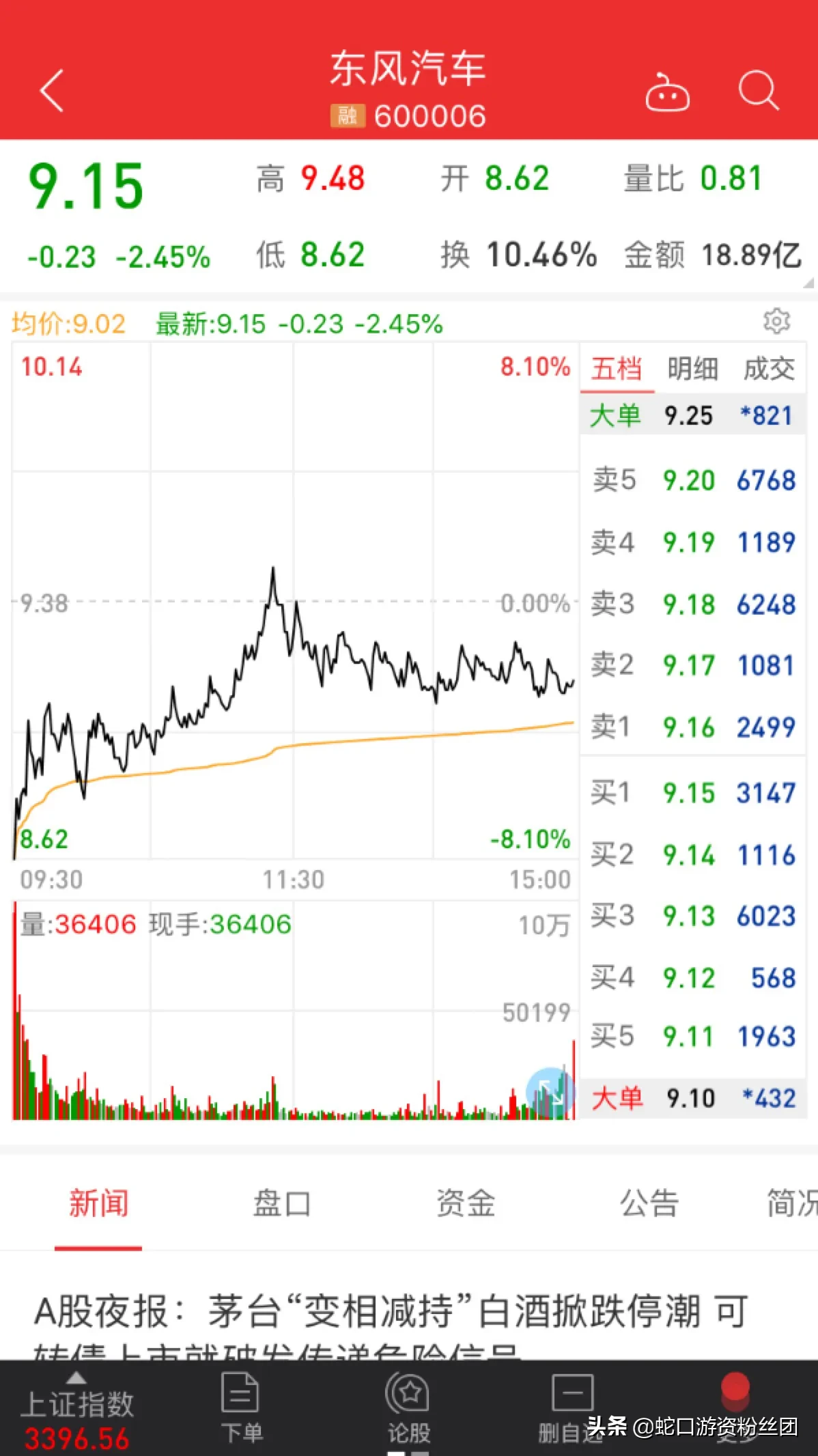Go back using the header arrow
This screenshot has width=818, height=1456.
click(53, 90)
